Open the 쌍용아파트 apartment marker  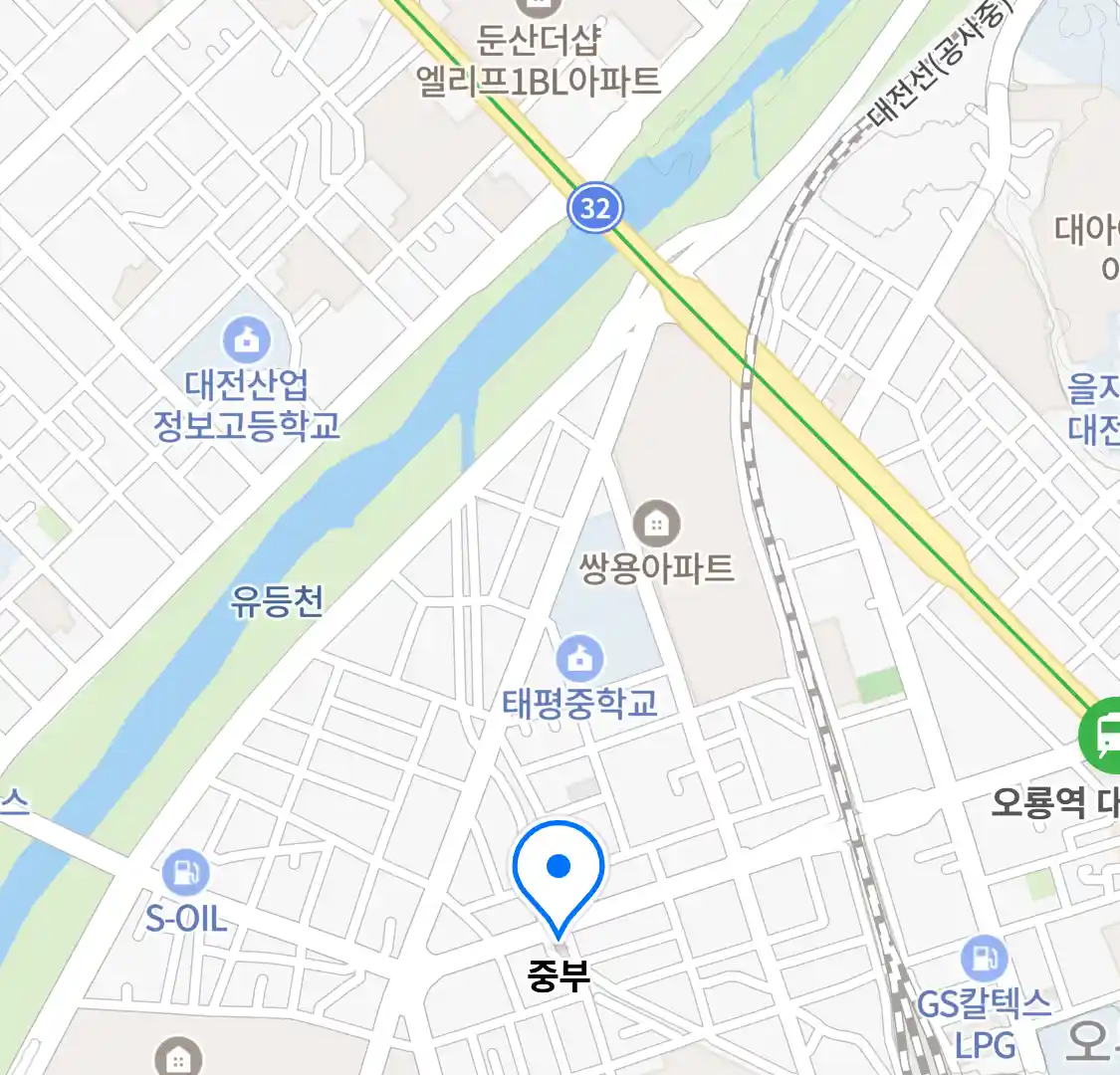pos(656,523)
